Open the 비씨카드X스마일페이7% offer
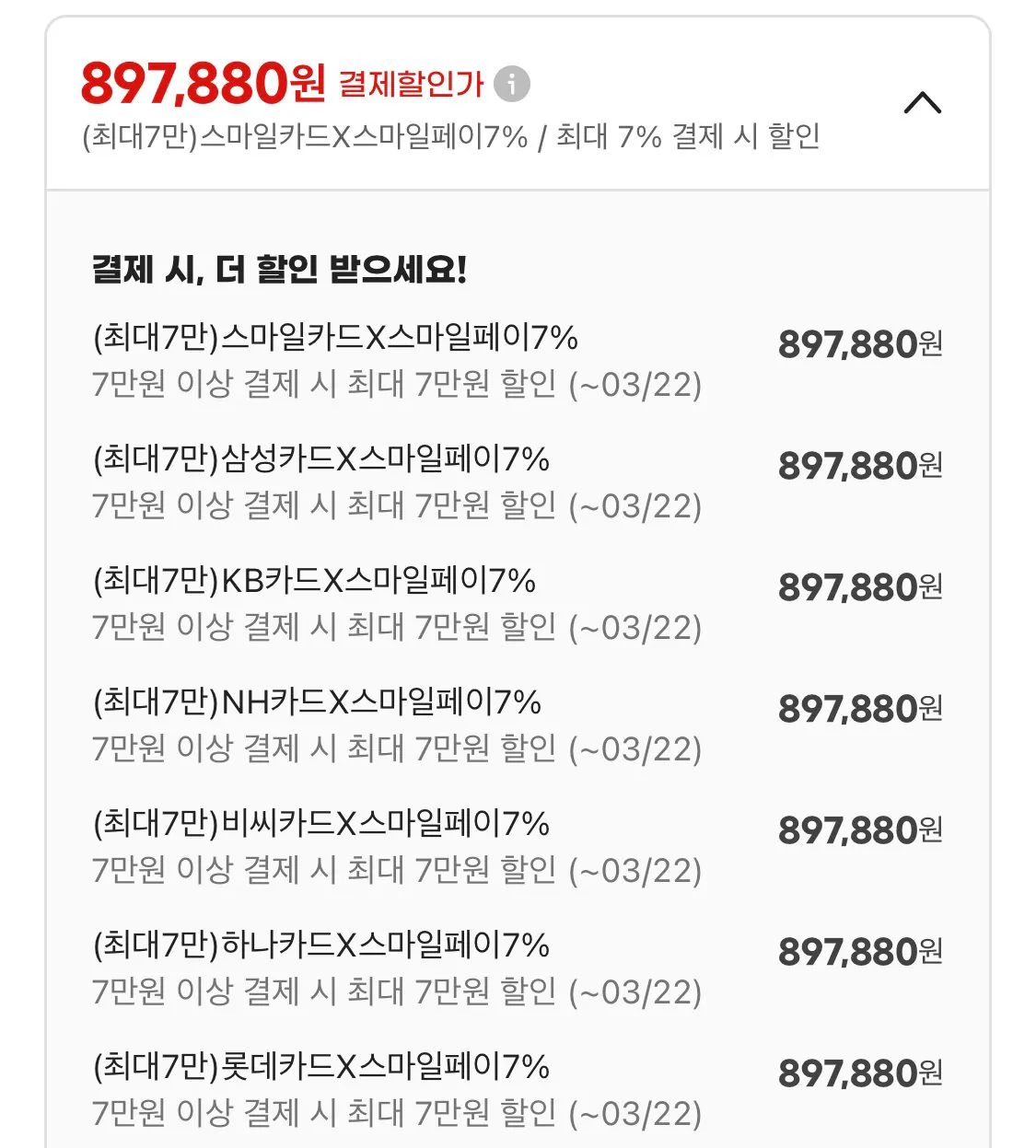 [322, 824]
